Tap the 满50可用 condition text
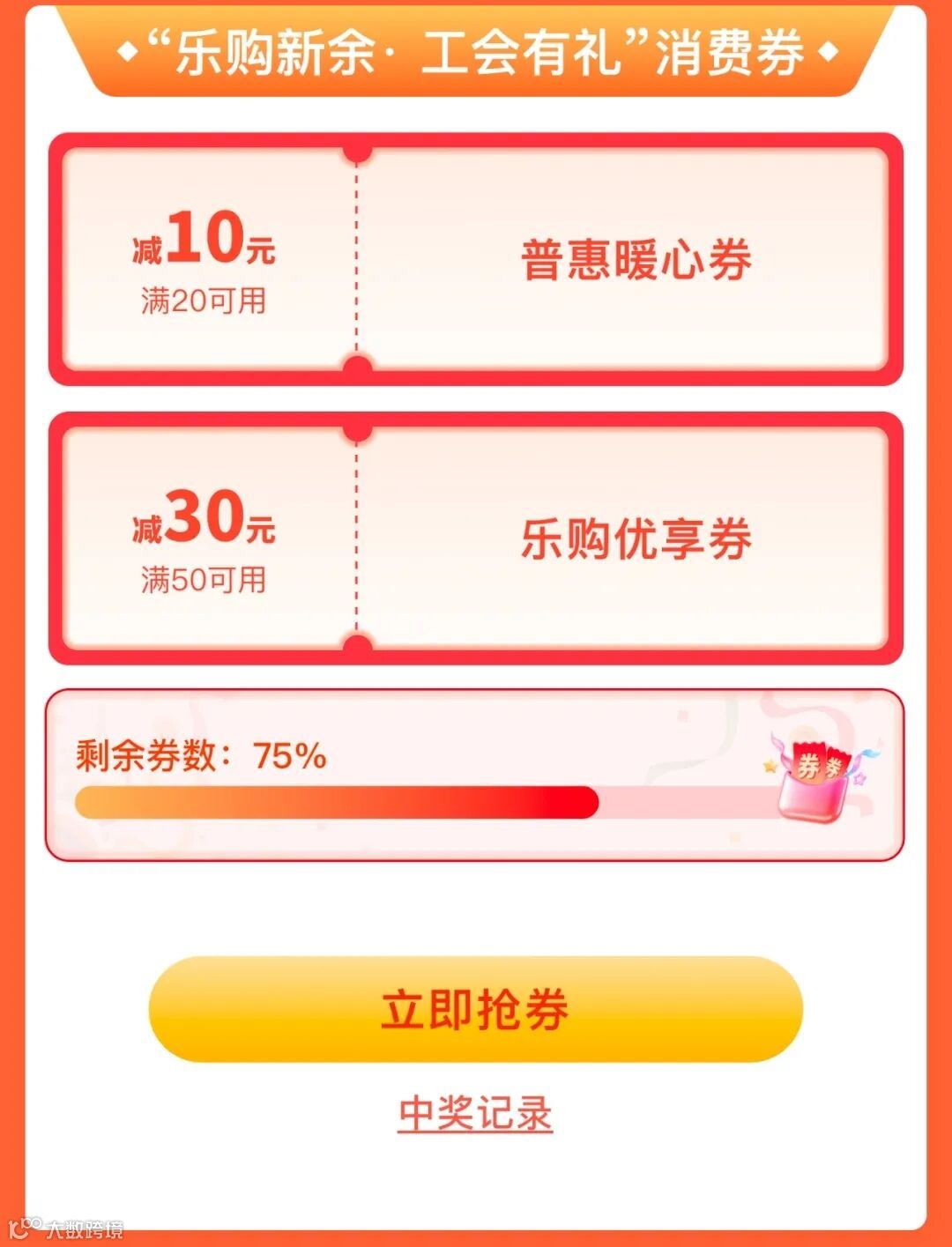 coord(201,578)
